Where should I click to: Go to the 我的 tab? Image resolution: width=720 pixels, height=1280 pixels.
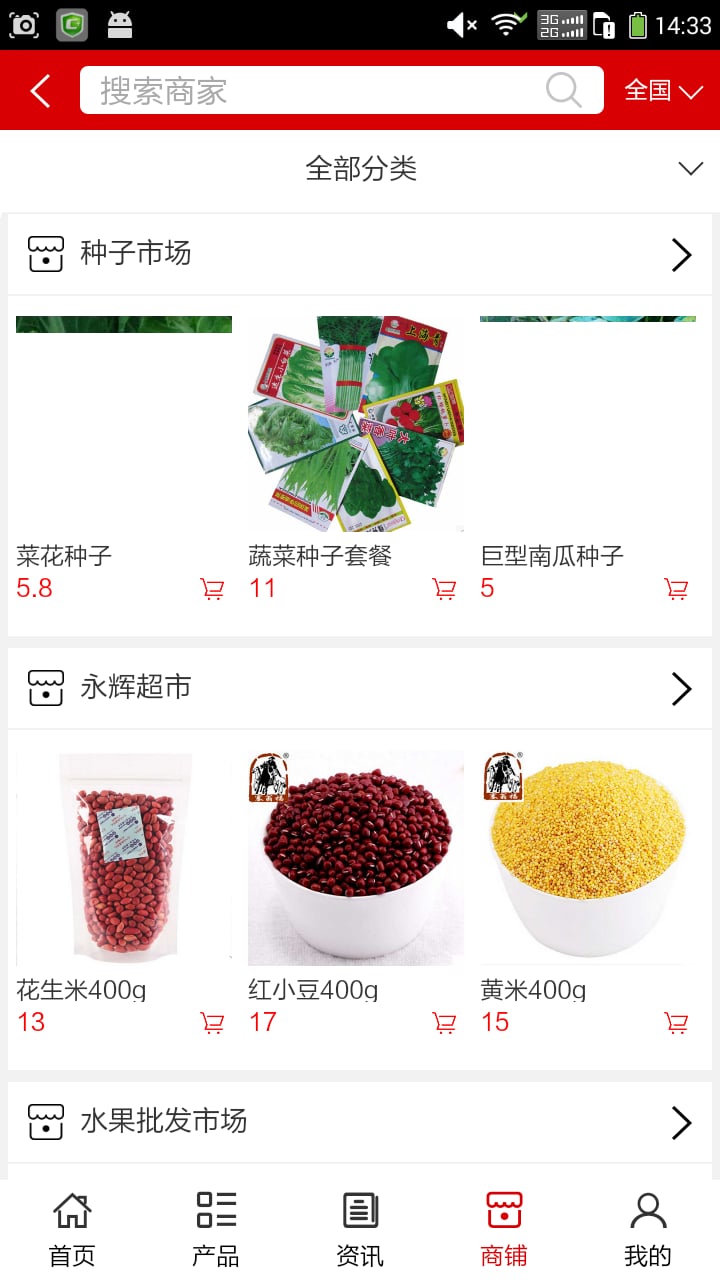click(x=648, y=1229)
